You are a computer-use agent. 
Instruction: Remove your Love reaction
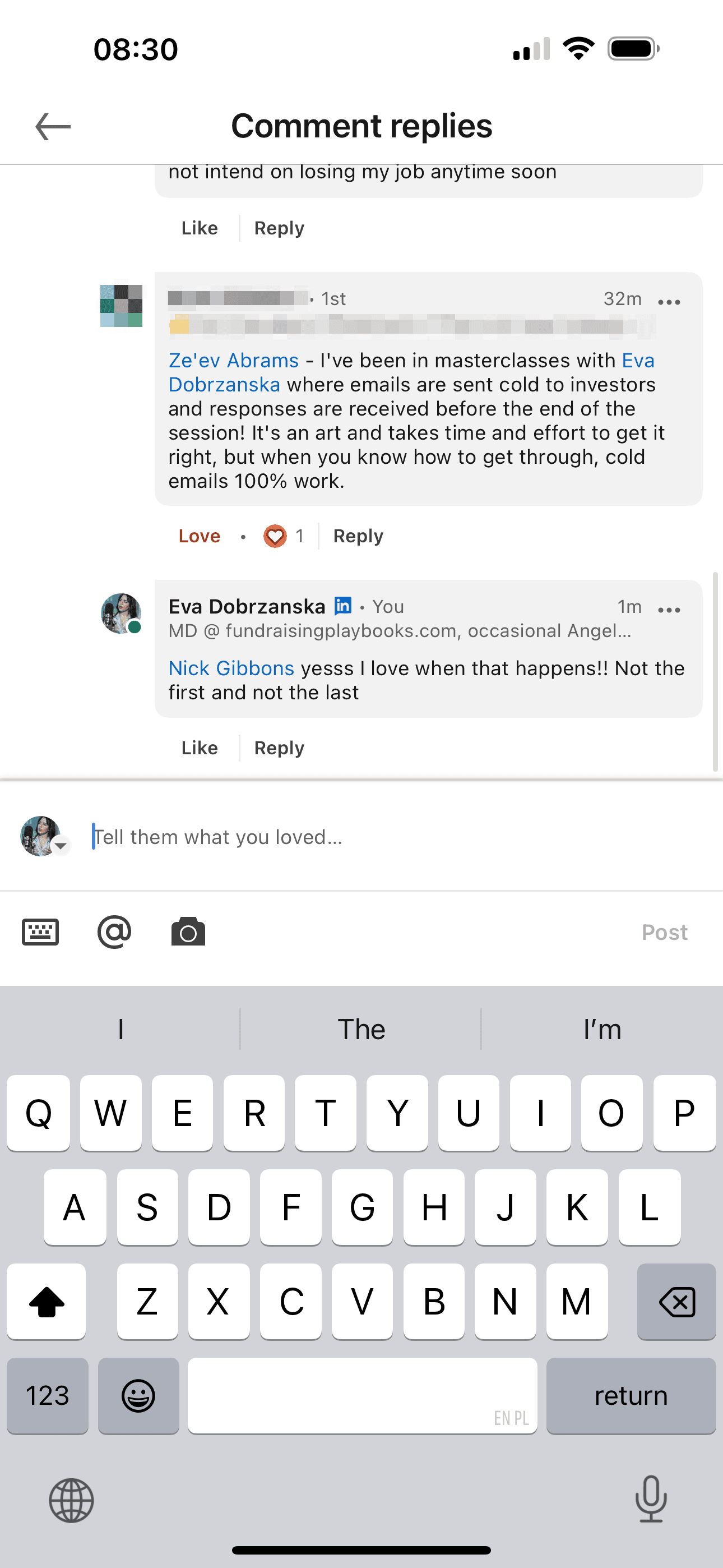(198, 536)
